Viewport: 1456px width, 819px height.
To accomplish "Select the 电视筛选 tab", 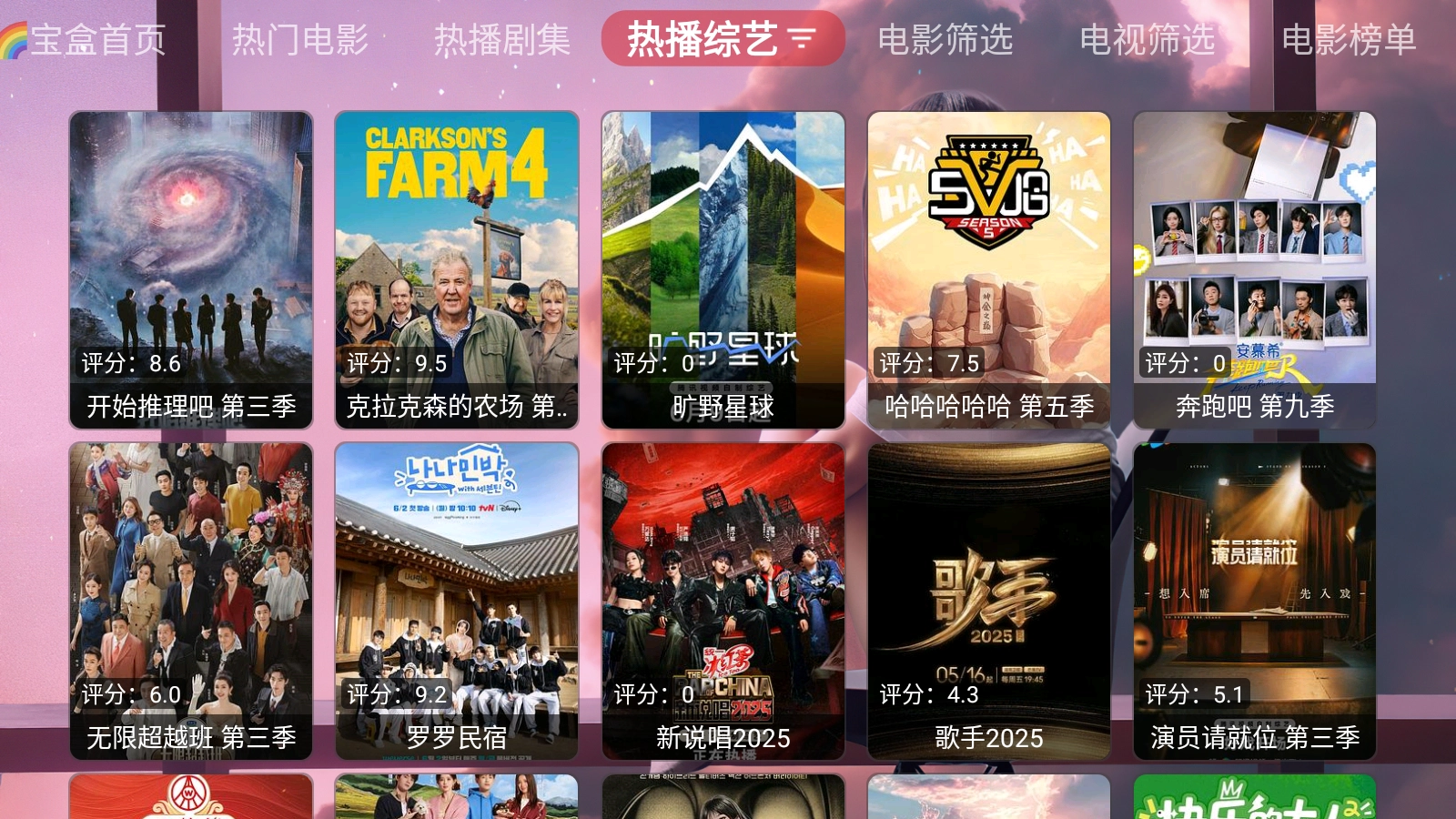I will [x=1148, y=40].
